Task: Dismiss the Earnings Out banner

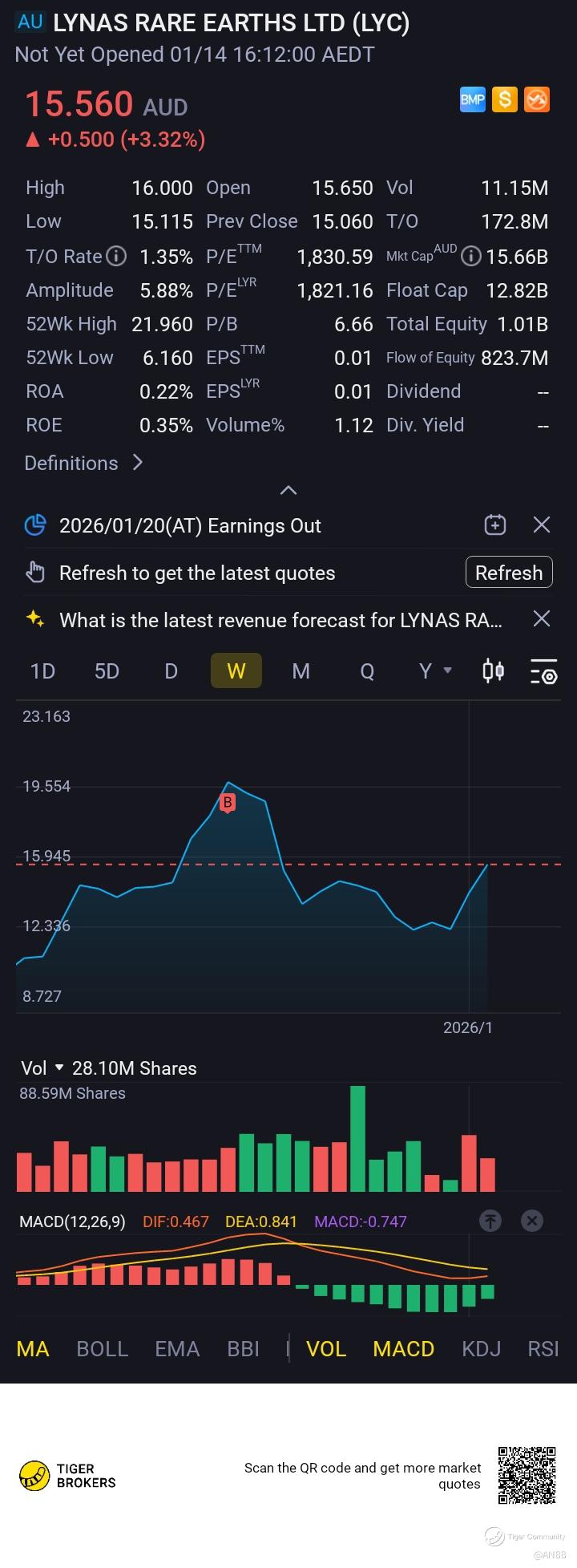Action: coord(542,525)
